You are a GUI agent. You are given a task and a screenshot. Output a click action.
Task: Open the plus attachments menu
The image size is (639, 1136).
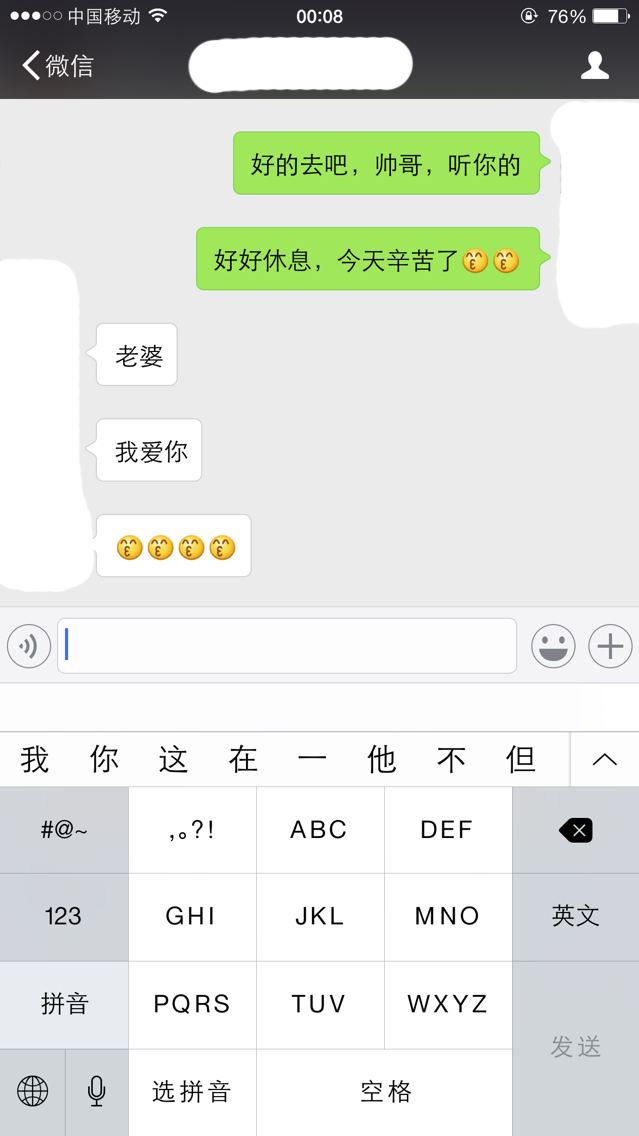click(x=610, y=646)
